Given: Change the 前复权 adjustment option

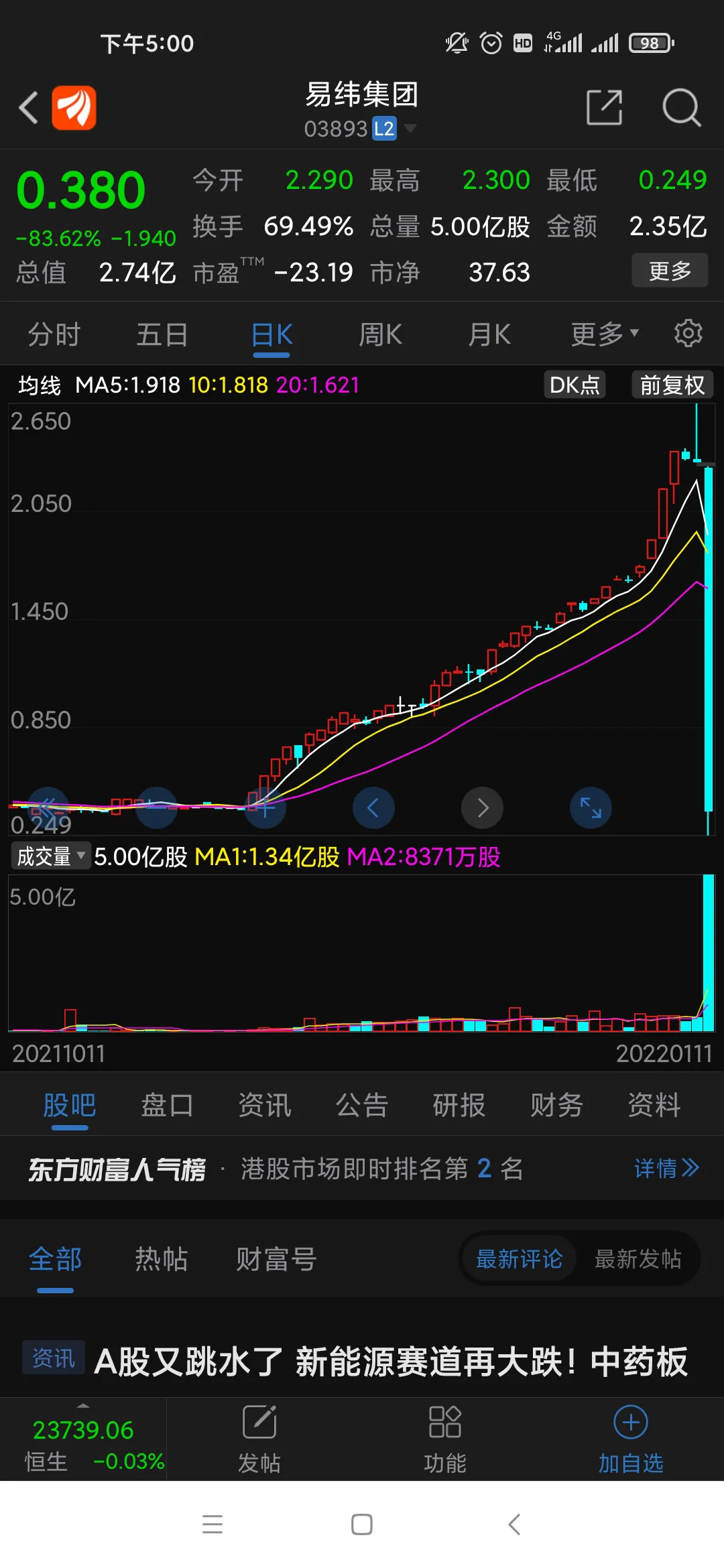Looking at the screenshot, I should [x=672, y=385].
